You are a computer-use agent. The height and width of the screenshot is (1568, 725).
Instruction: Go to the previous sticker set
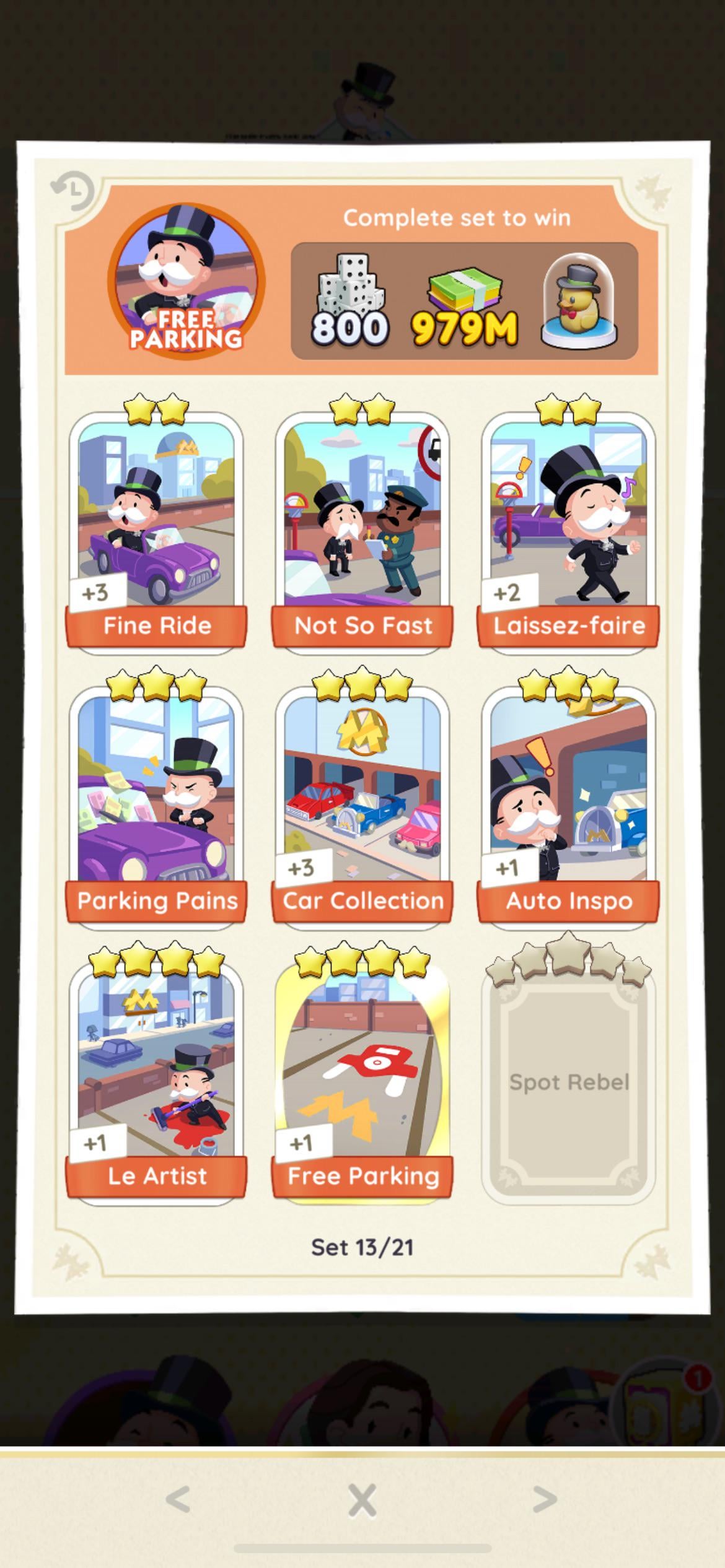click(178, 1499)
